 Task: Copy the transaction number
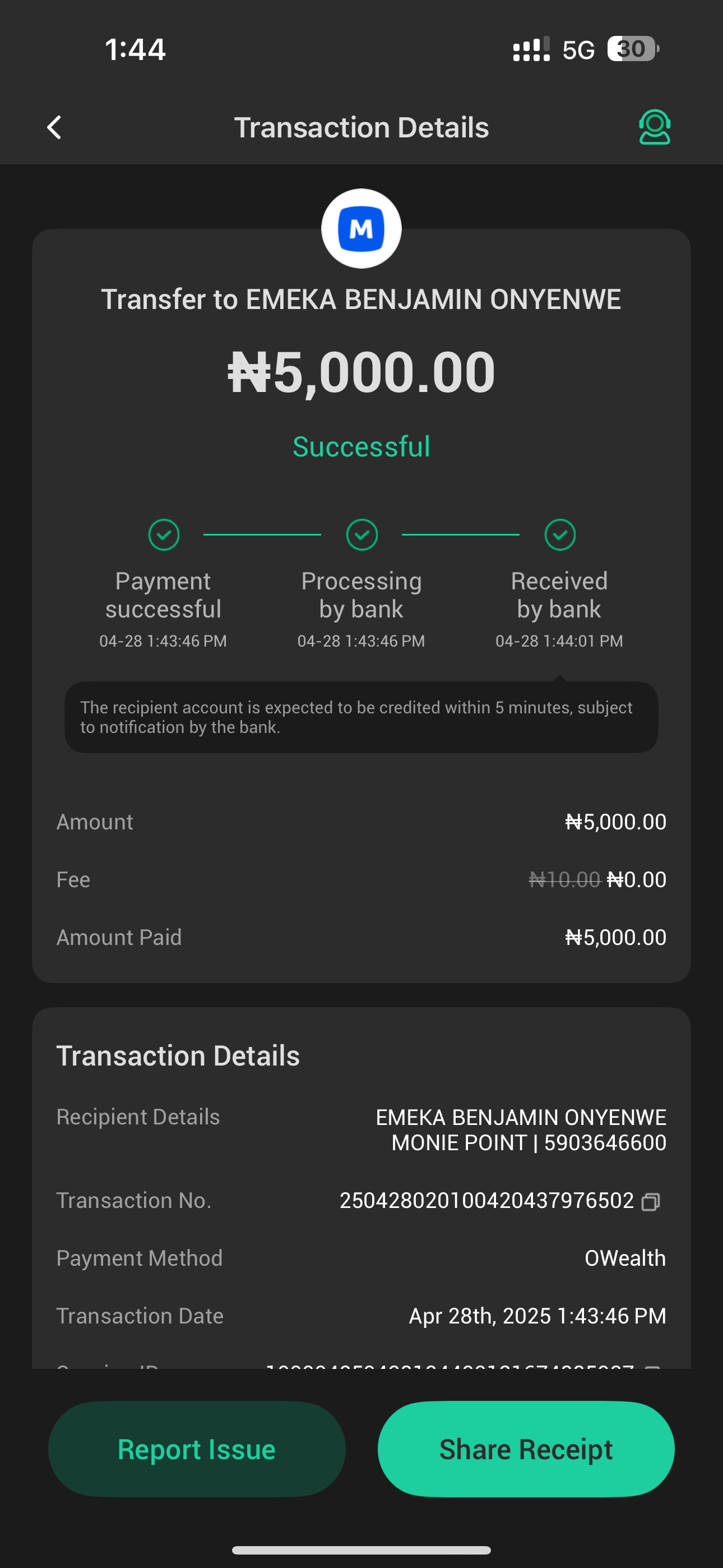(x=651, y=1202)
